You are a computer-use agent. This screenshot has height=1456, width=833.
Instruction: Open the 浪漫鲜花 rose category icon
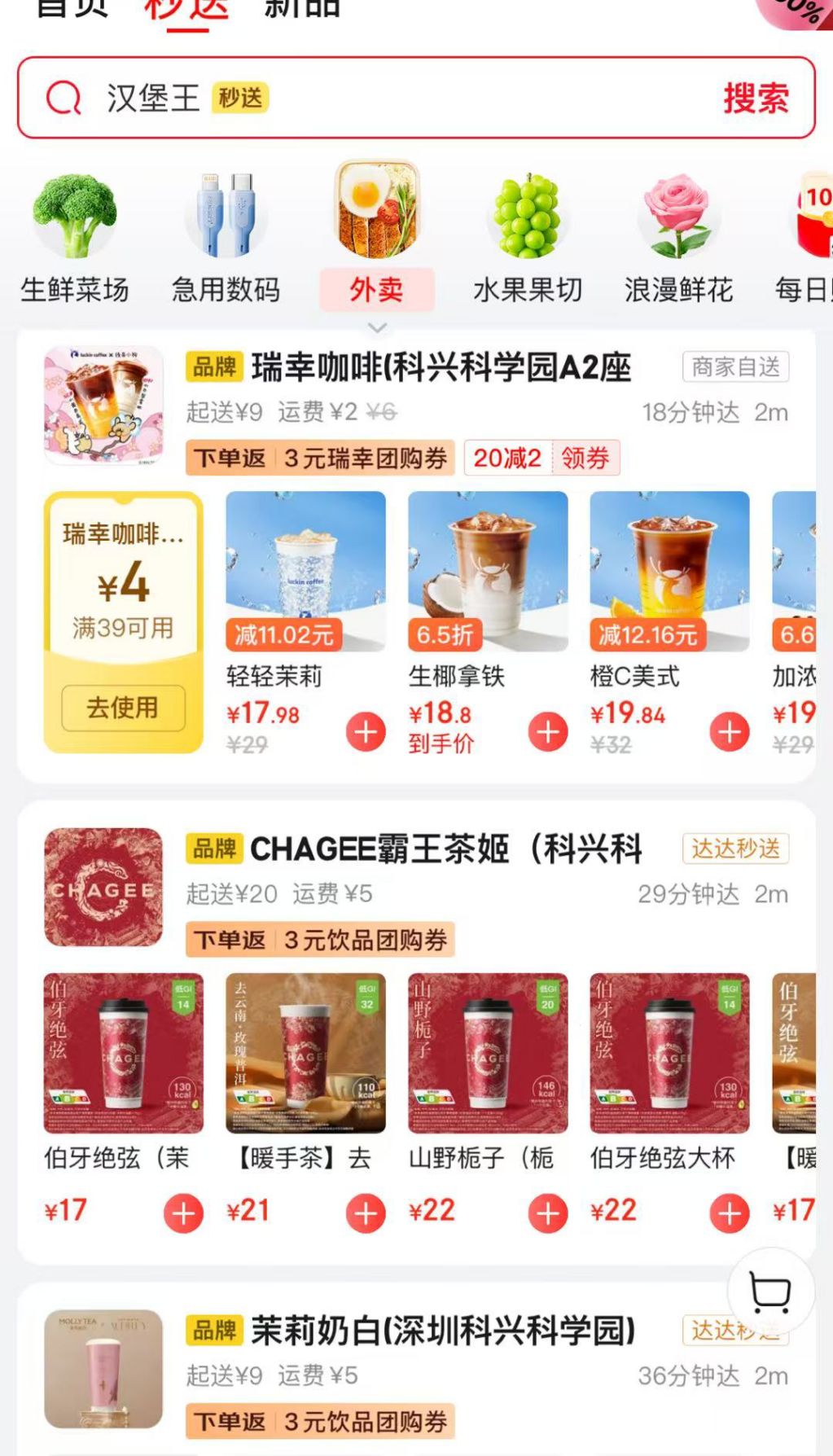(x=678, y=218)
